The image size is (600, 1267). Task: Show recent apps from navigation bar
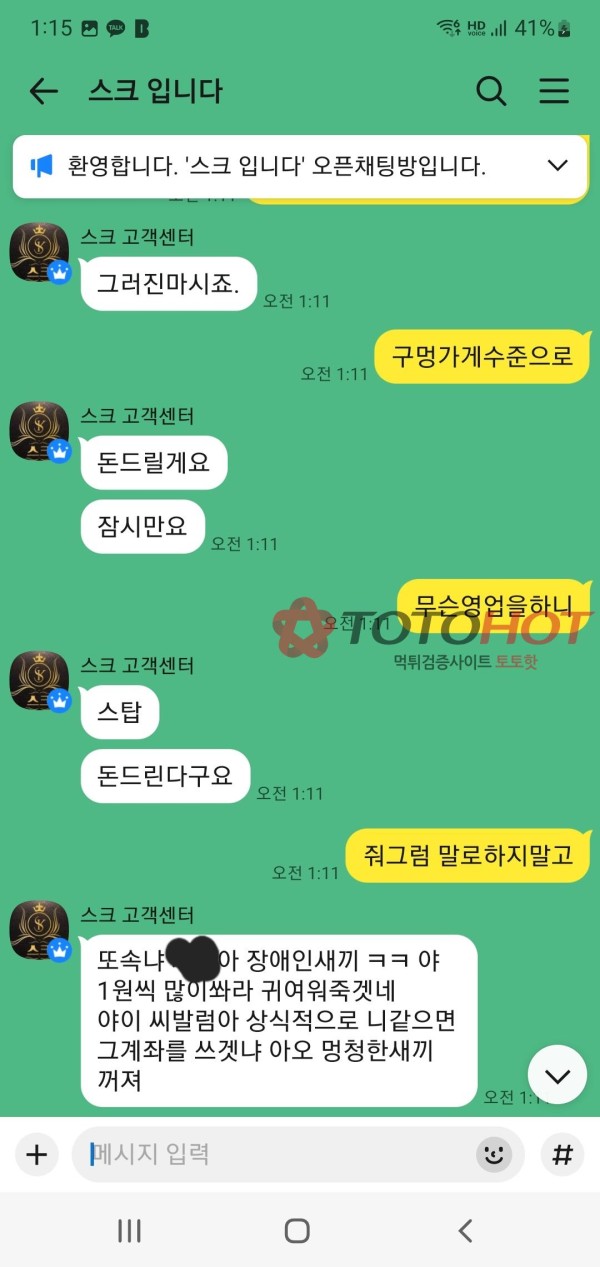coord(130,1231)
